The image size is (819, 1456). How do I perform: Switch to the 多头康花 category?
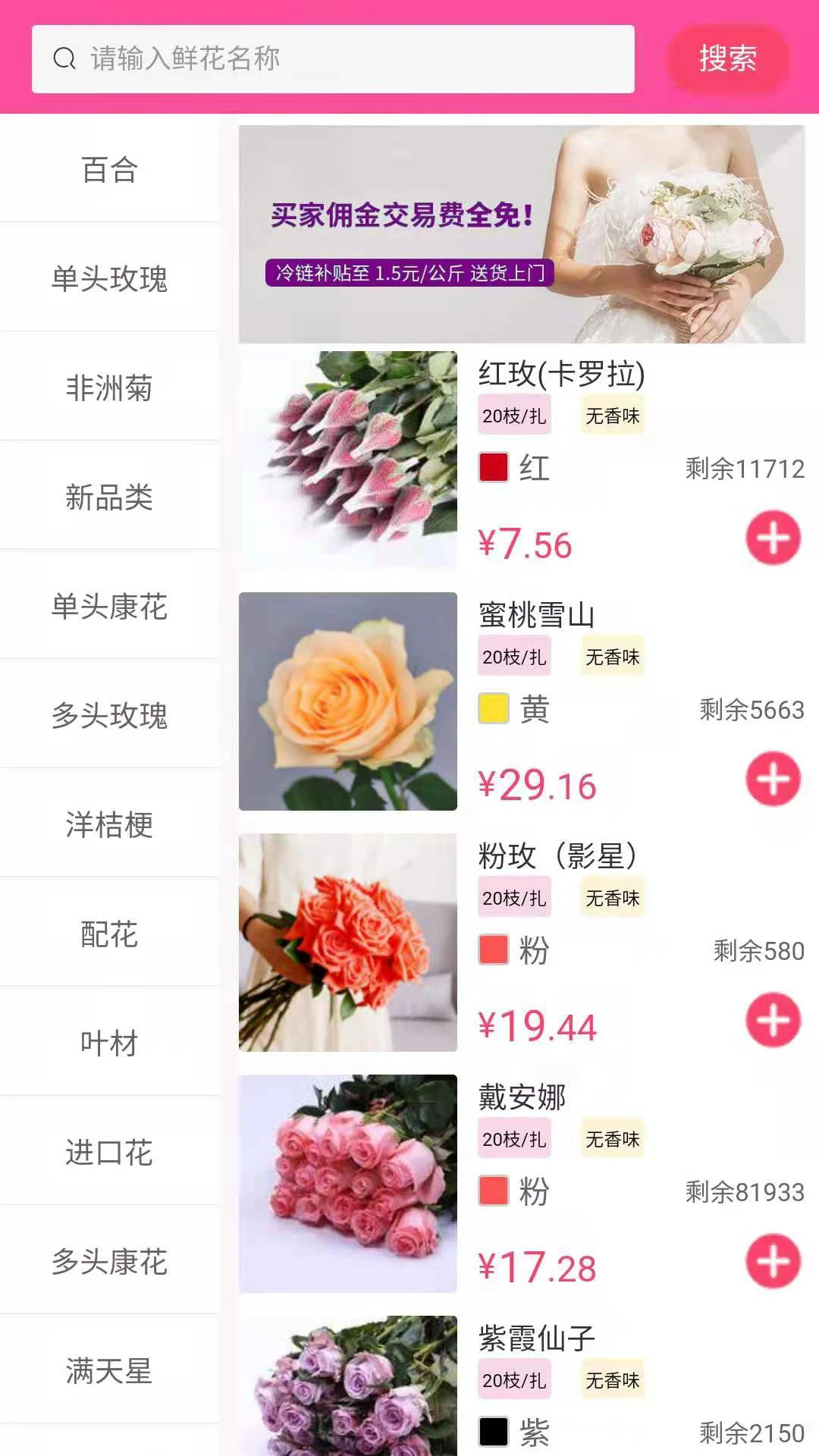pos(109,1262)
